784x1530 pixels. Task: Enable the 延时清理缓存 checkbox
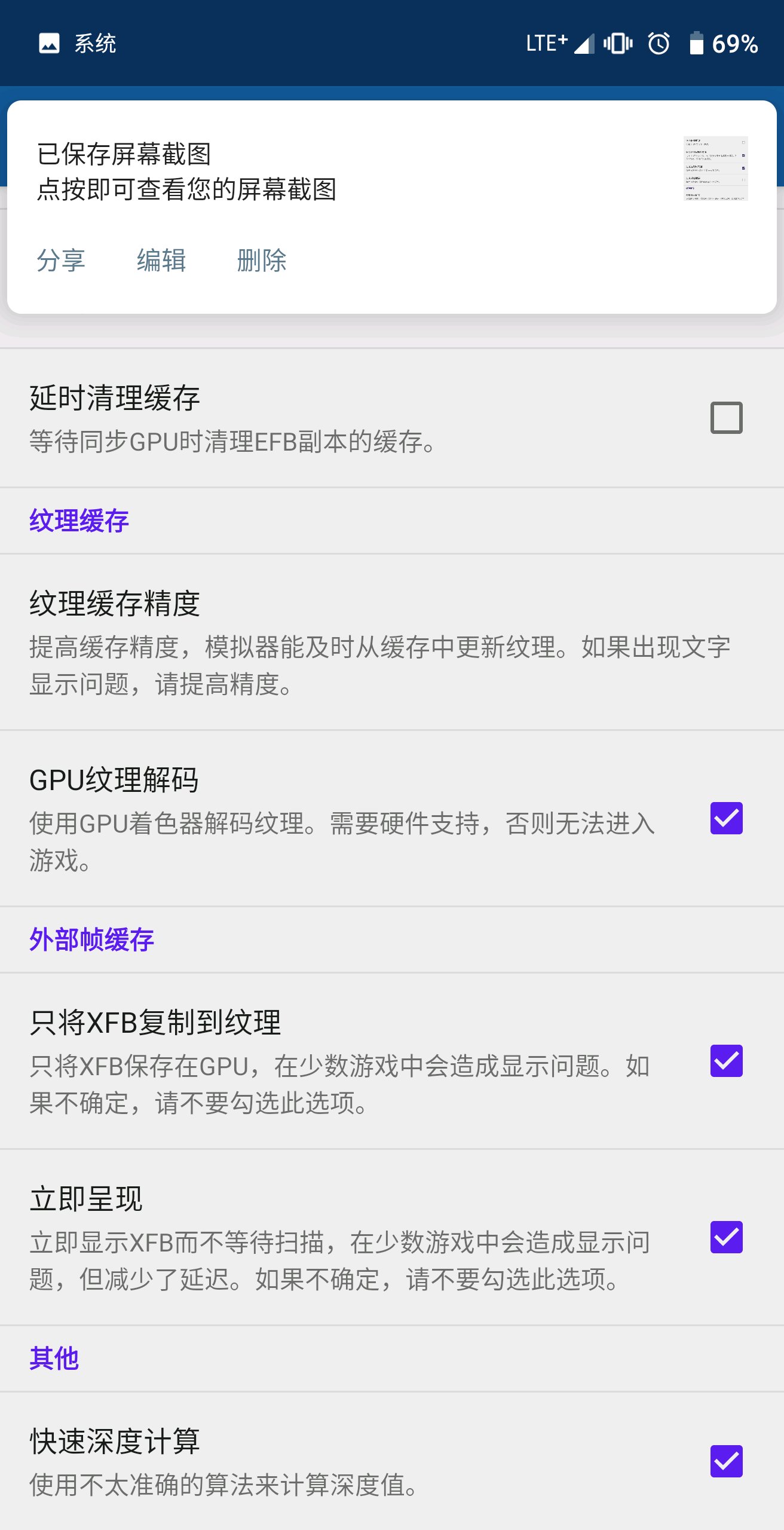pos(726,418)
